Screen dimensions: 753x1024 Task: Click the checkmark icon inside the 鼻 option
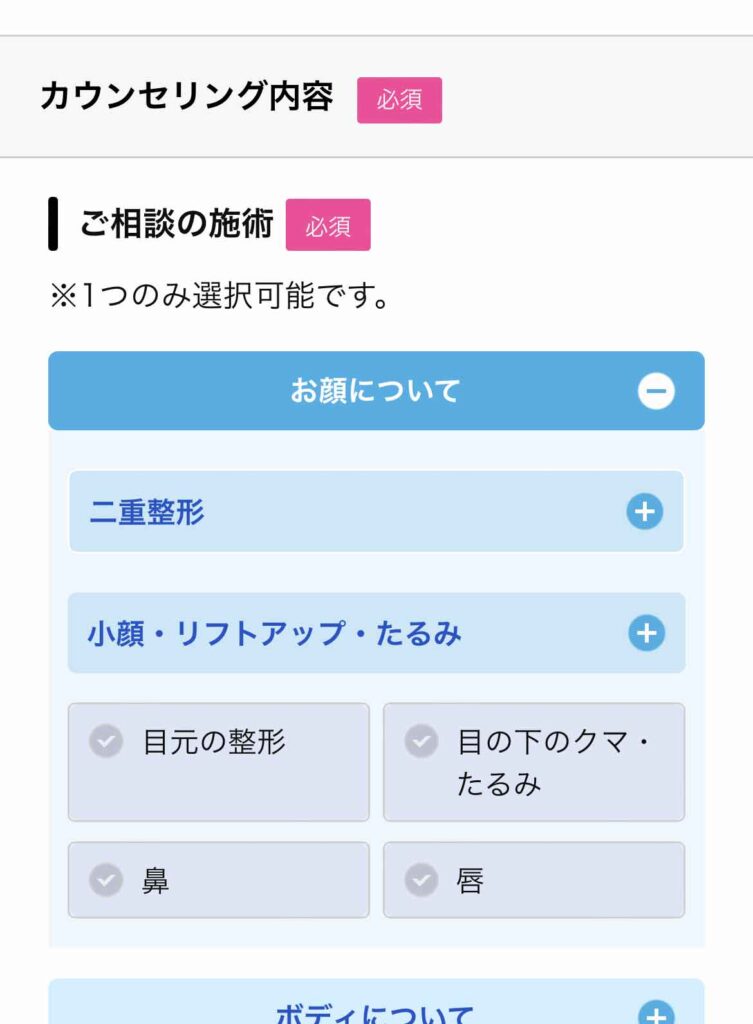coord(104,880)
